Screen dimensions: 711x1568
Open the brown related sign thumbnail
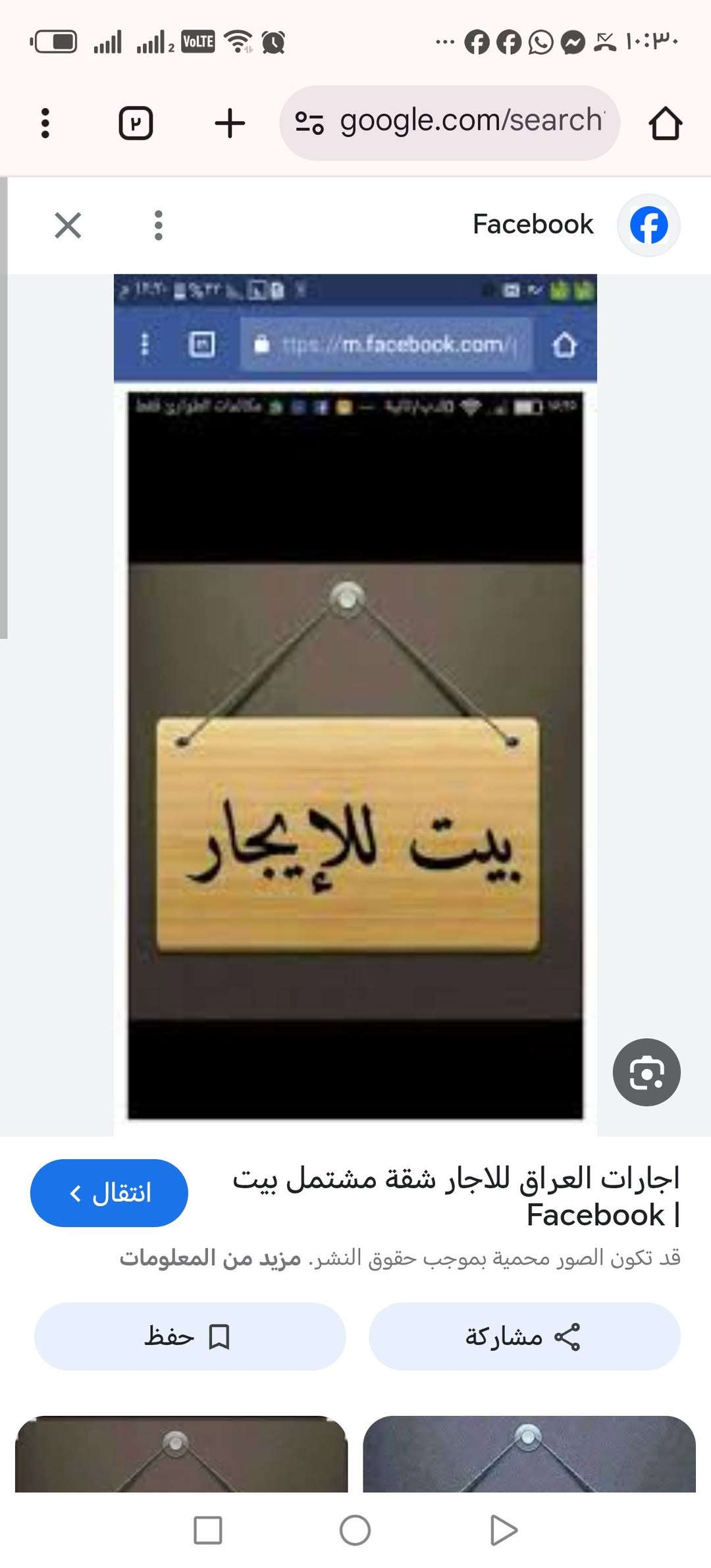pyautogui.click(x=181, y=1453)
